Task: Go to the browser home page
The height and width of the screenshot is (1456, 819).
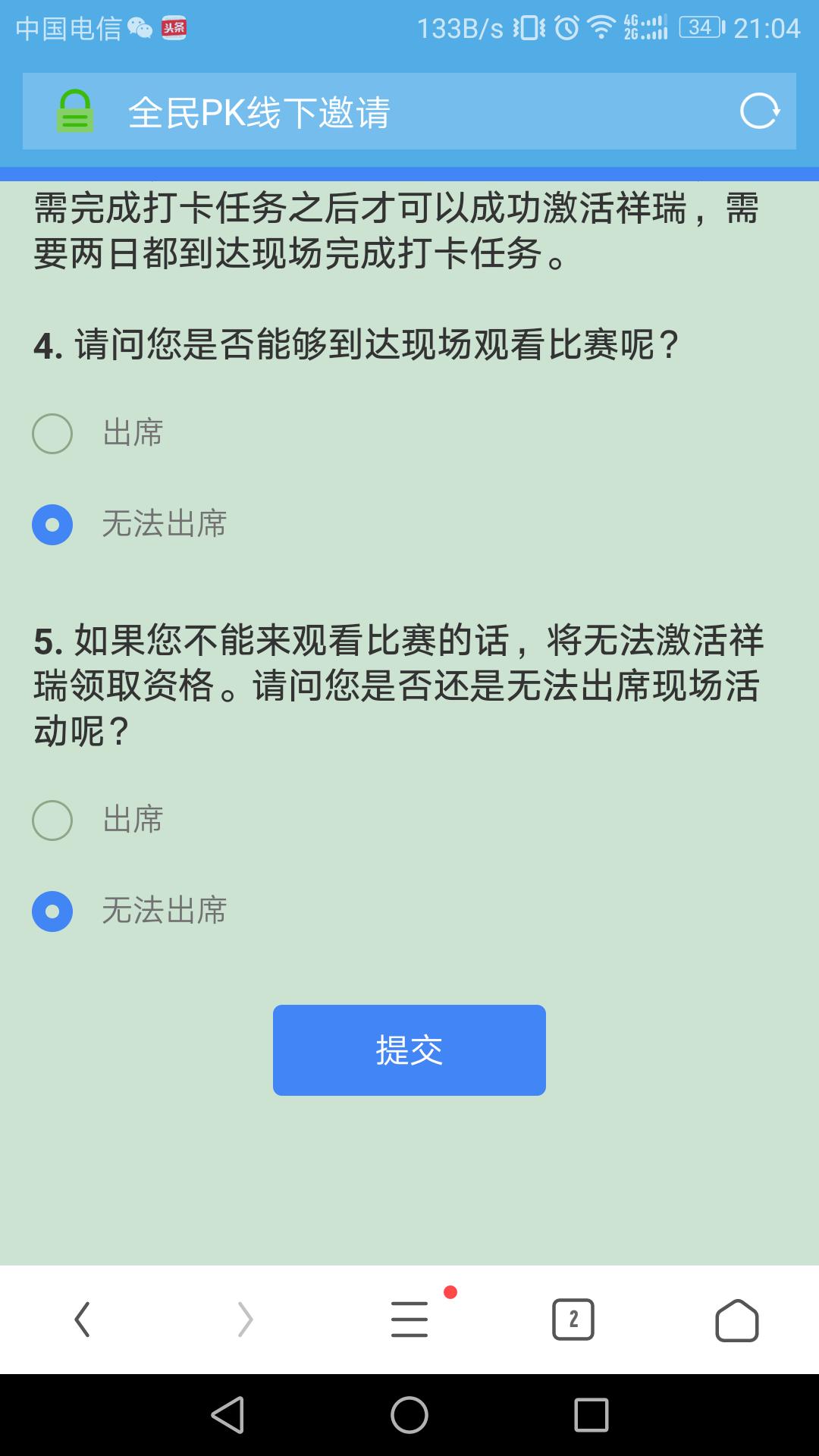Action: coord(737,1319)
